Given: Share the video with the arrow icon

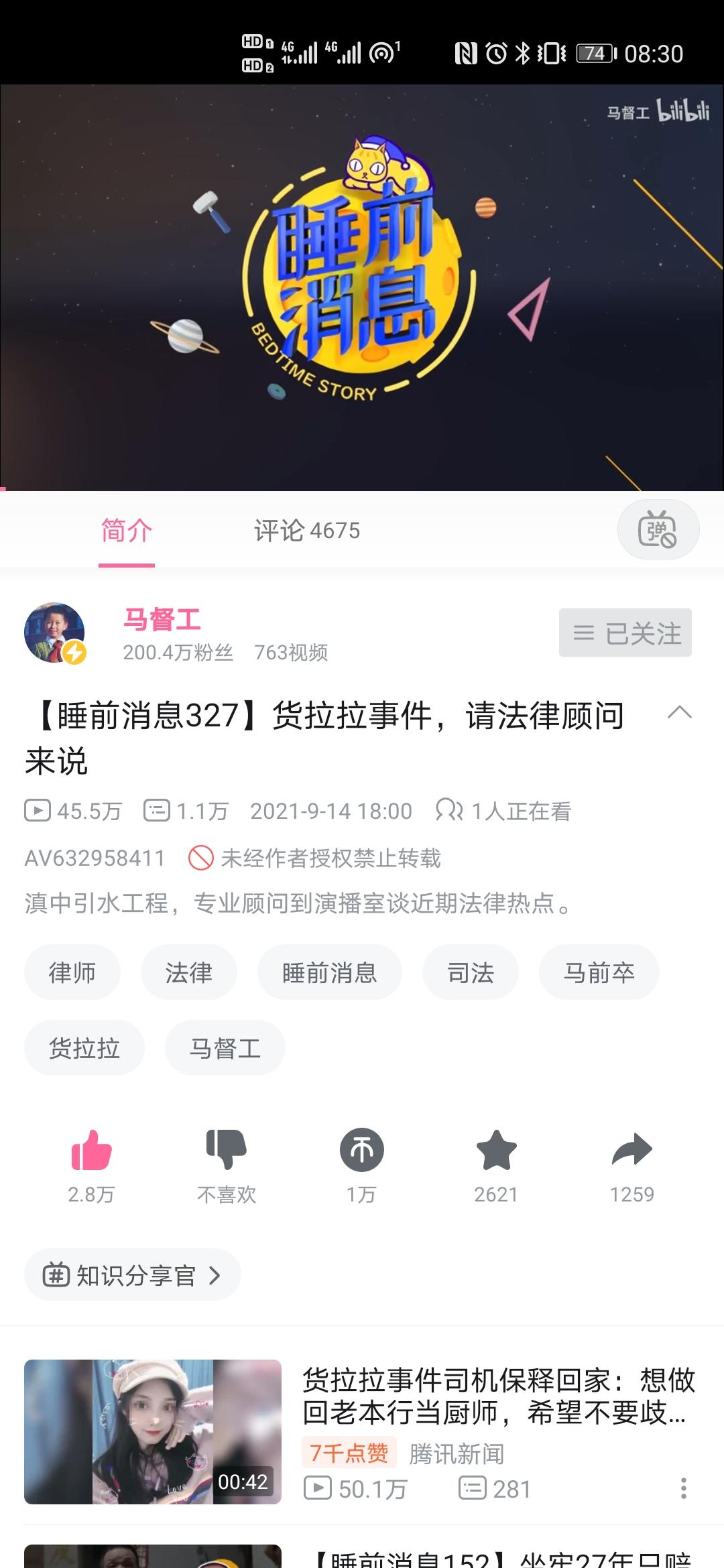Looking at the screenshot, I should point(631,1151).
